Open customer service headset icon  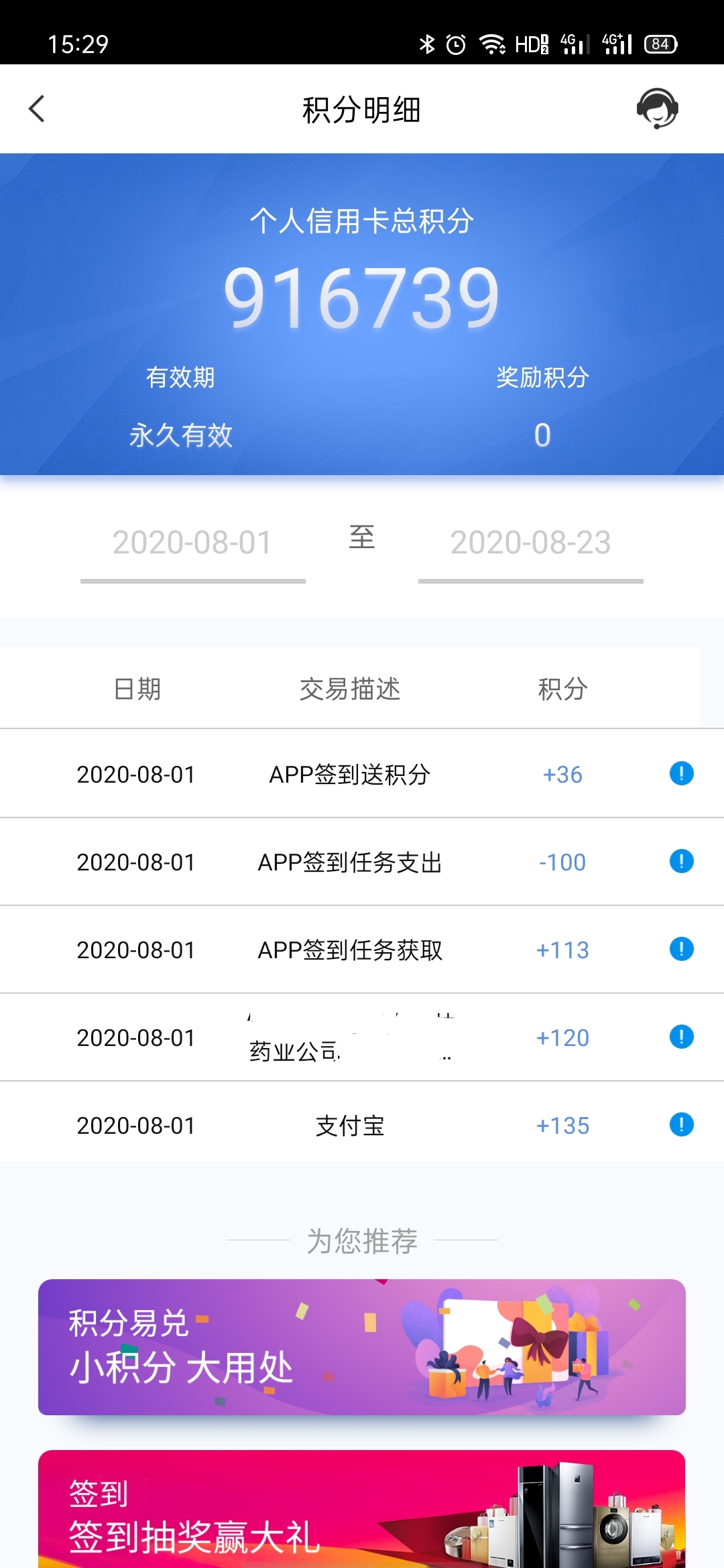(x=657, y=108)
